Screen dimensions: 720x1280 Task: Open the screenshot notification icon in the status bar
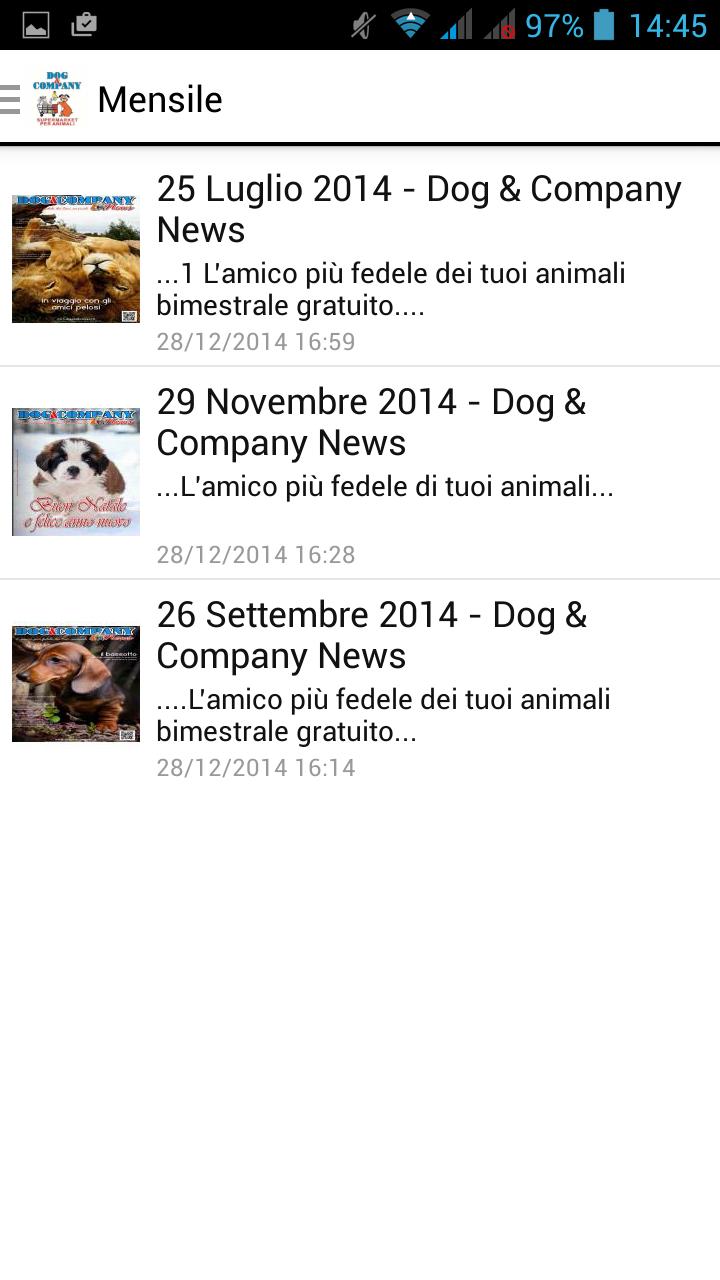pyautogui.click(x=38, y=22)
